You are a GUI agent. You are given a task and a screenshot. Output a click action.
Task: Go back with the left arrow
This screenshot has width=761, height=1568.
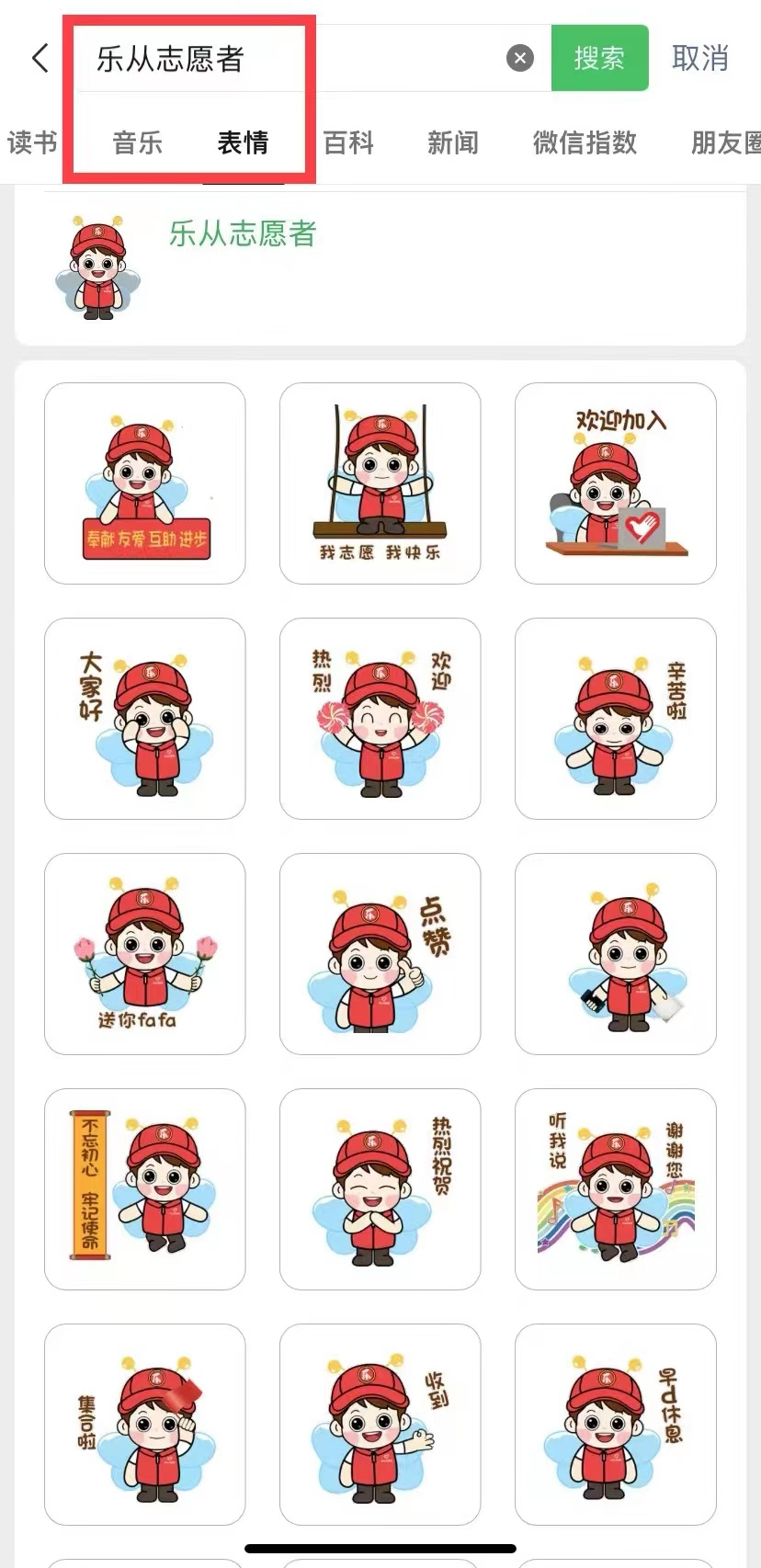coord(40,59)
